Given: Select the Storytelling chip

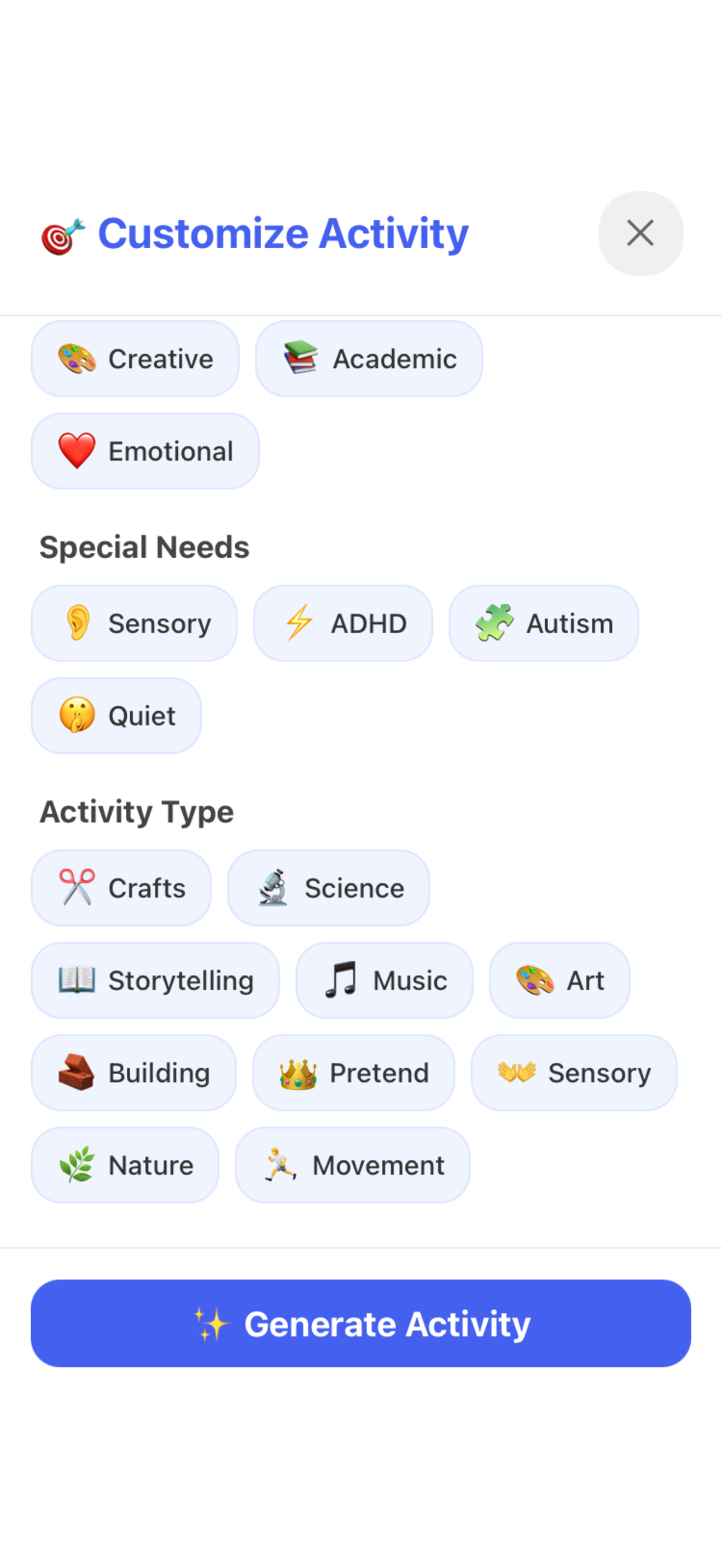Looking at the screenshot, I should tap(155, 981).
